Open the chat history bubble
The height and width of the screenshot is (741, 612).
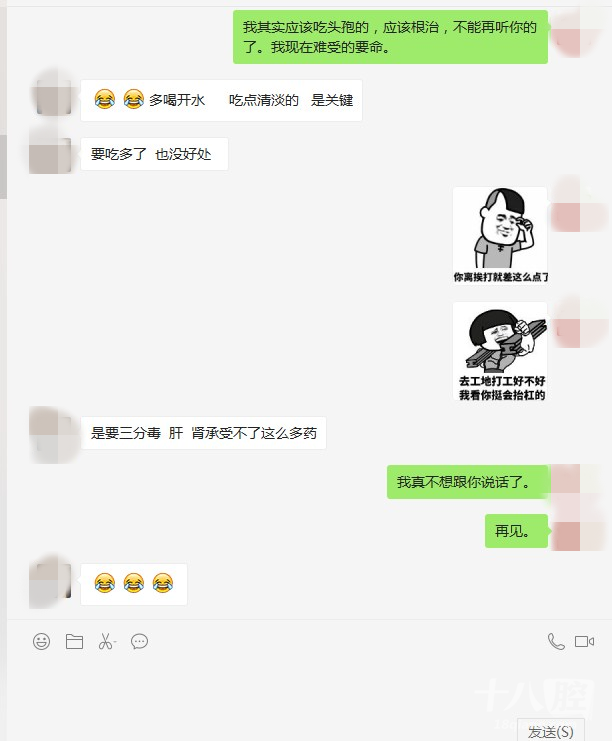pos(140,642)
